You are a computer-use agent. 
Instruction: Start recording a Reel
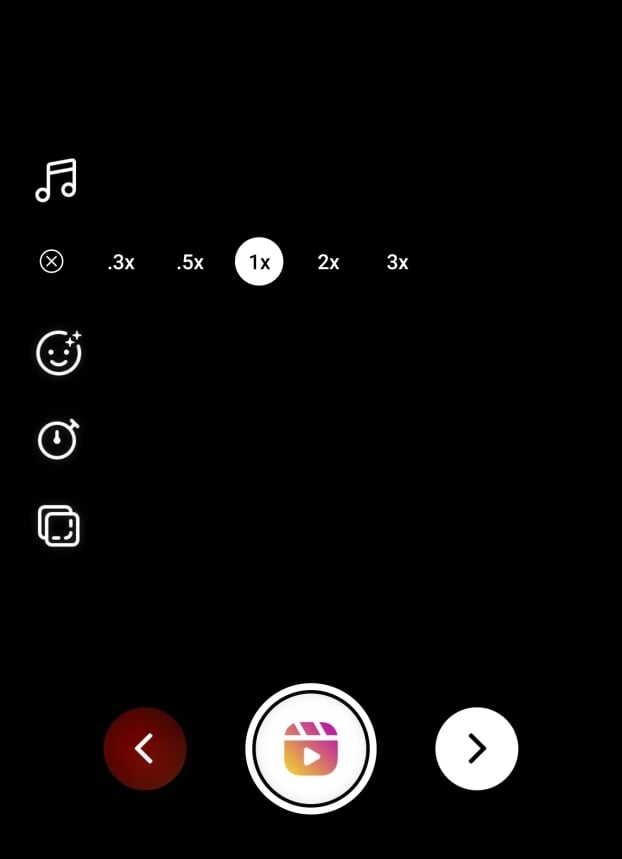[311, 749]
